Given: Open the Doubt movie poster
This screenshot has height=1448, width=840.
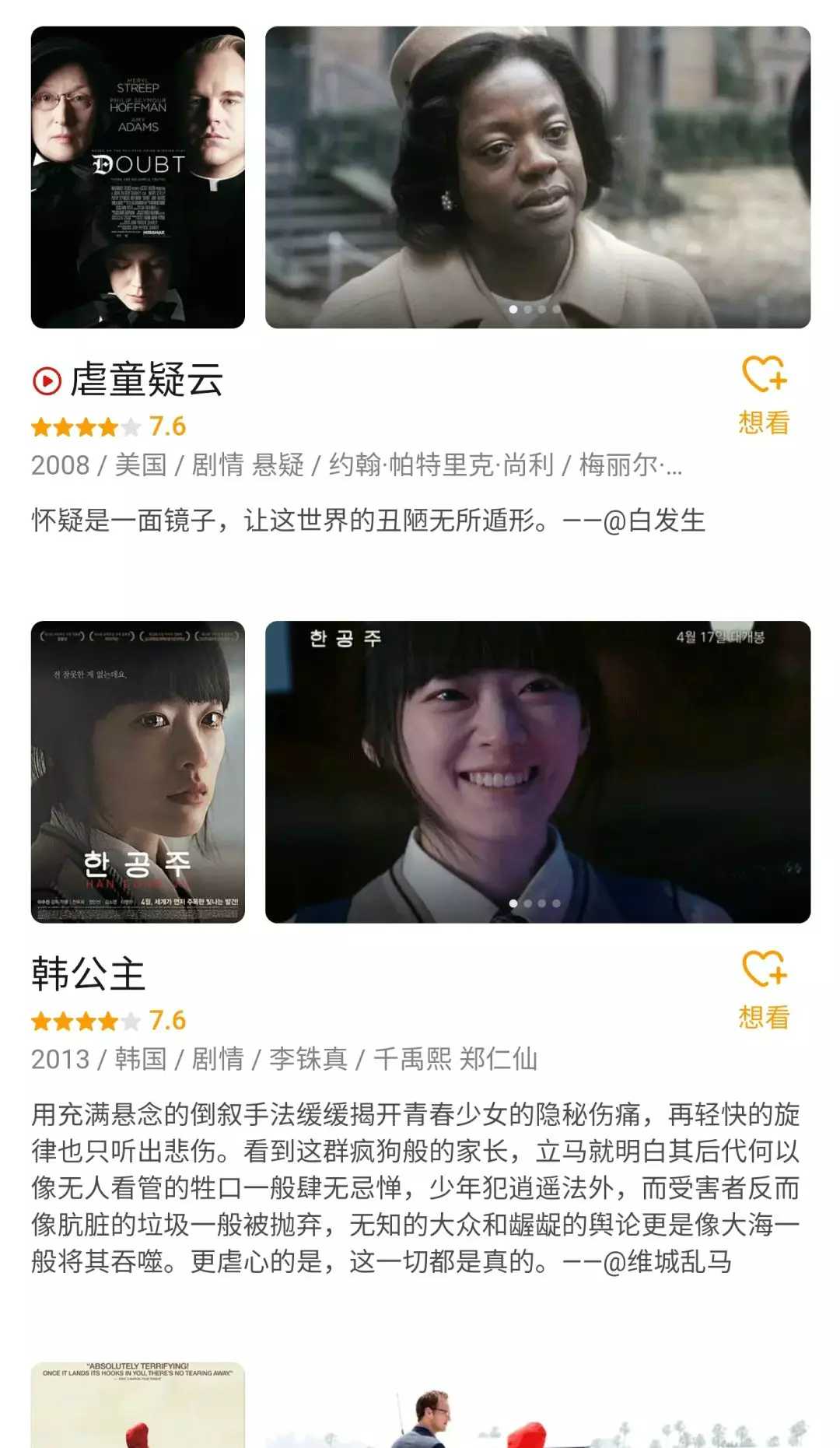Looking at the screenshot, I should [x=138, y=177].
